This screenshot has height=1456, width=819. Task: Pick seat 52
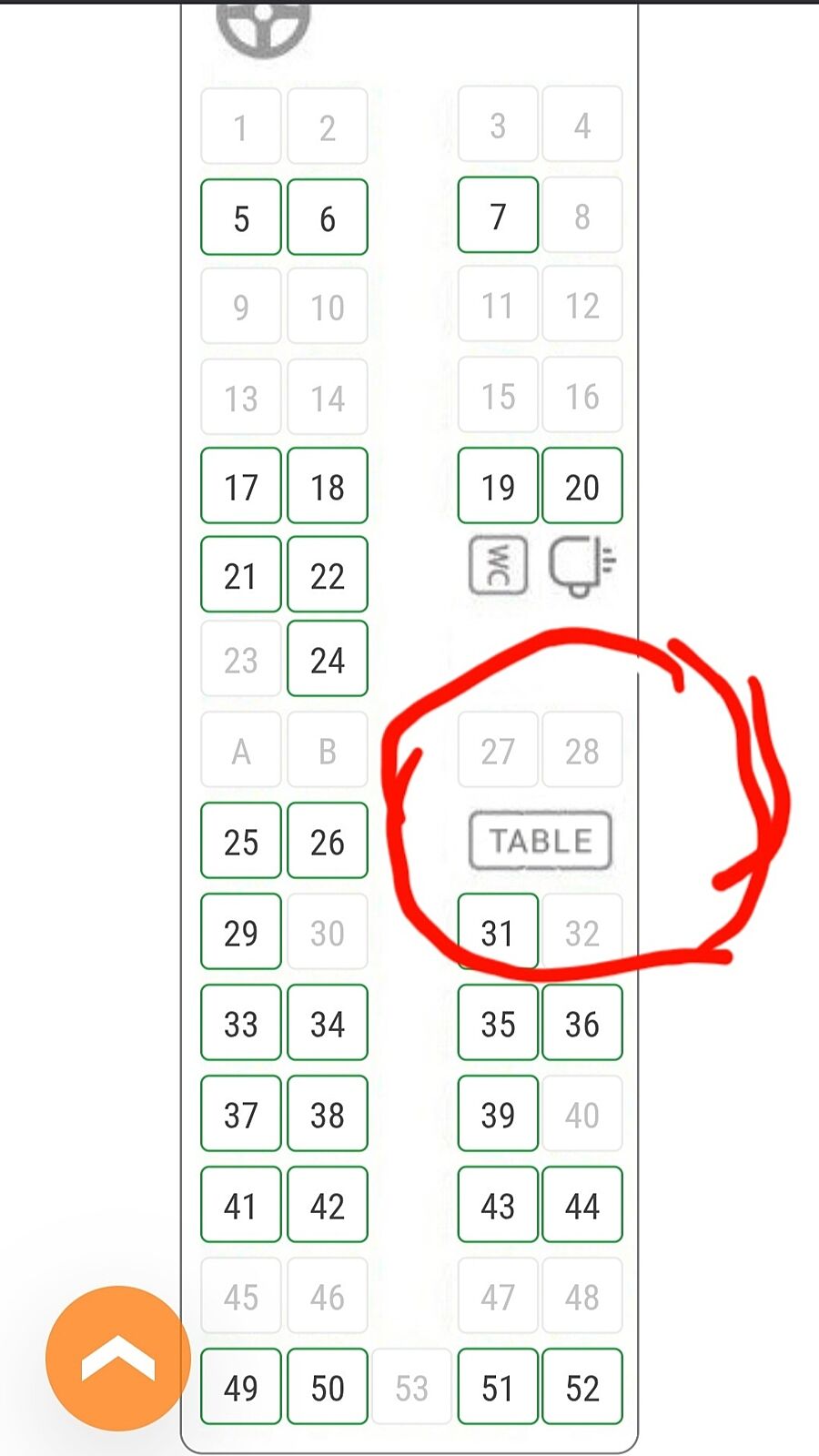581,1387
